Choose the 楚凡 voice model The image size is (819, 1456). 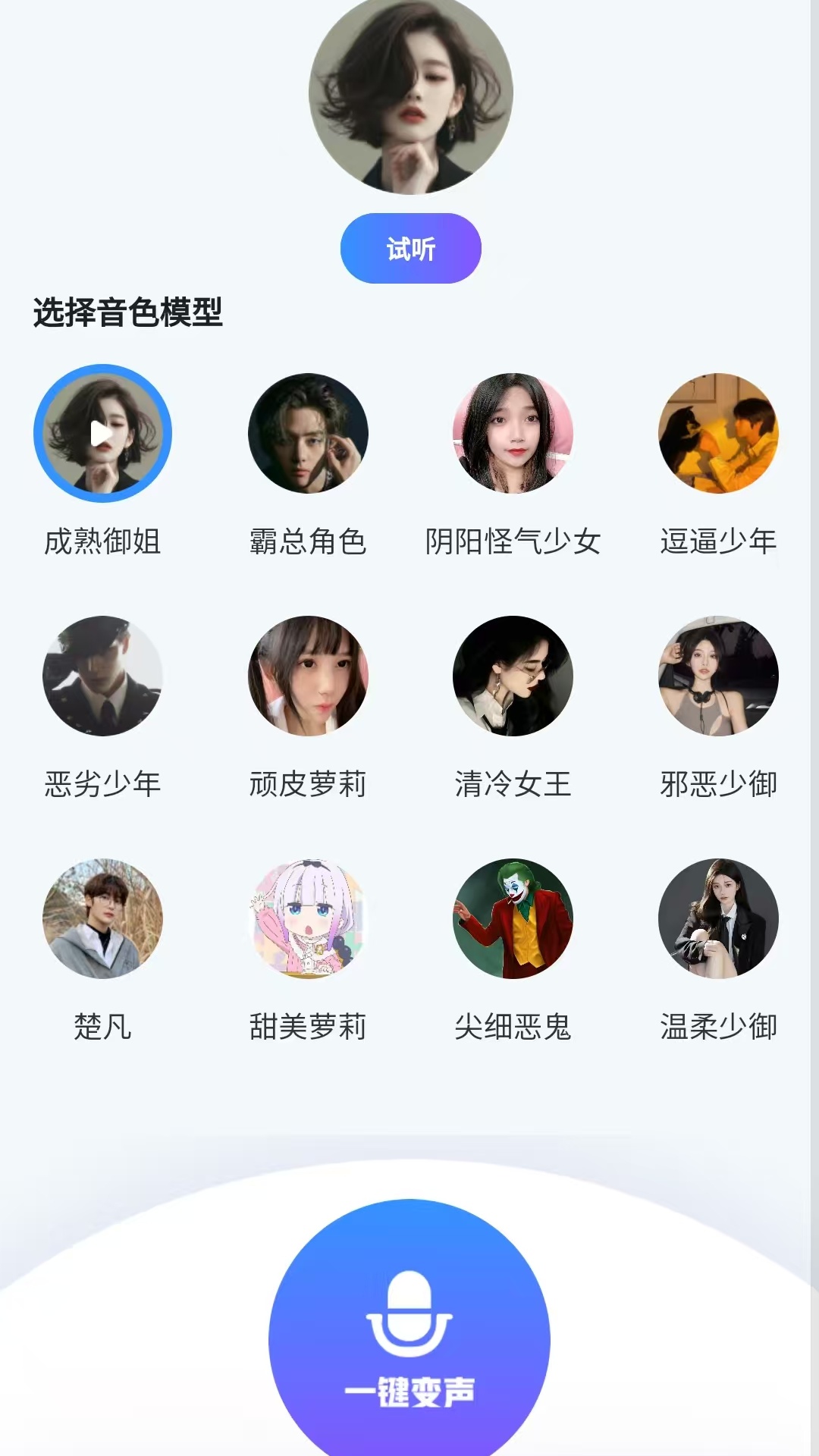coord(102,919)
